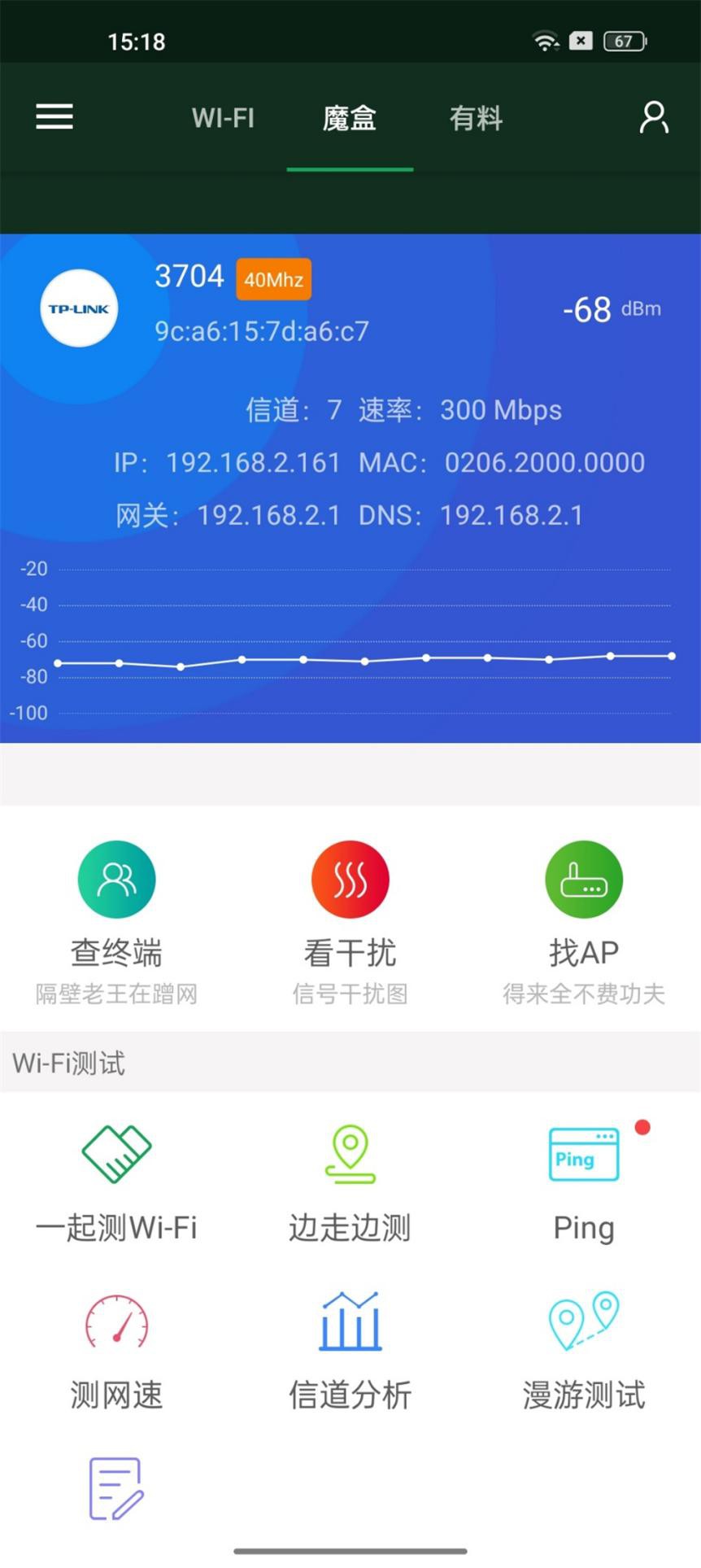Open the purple notepad report tool
701x1568 pixels.
coord(116,1489)
